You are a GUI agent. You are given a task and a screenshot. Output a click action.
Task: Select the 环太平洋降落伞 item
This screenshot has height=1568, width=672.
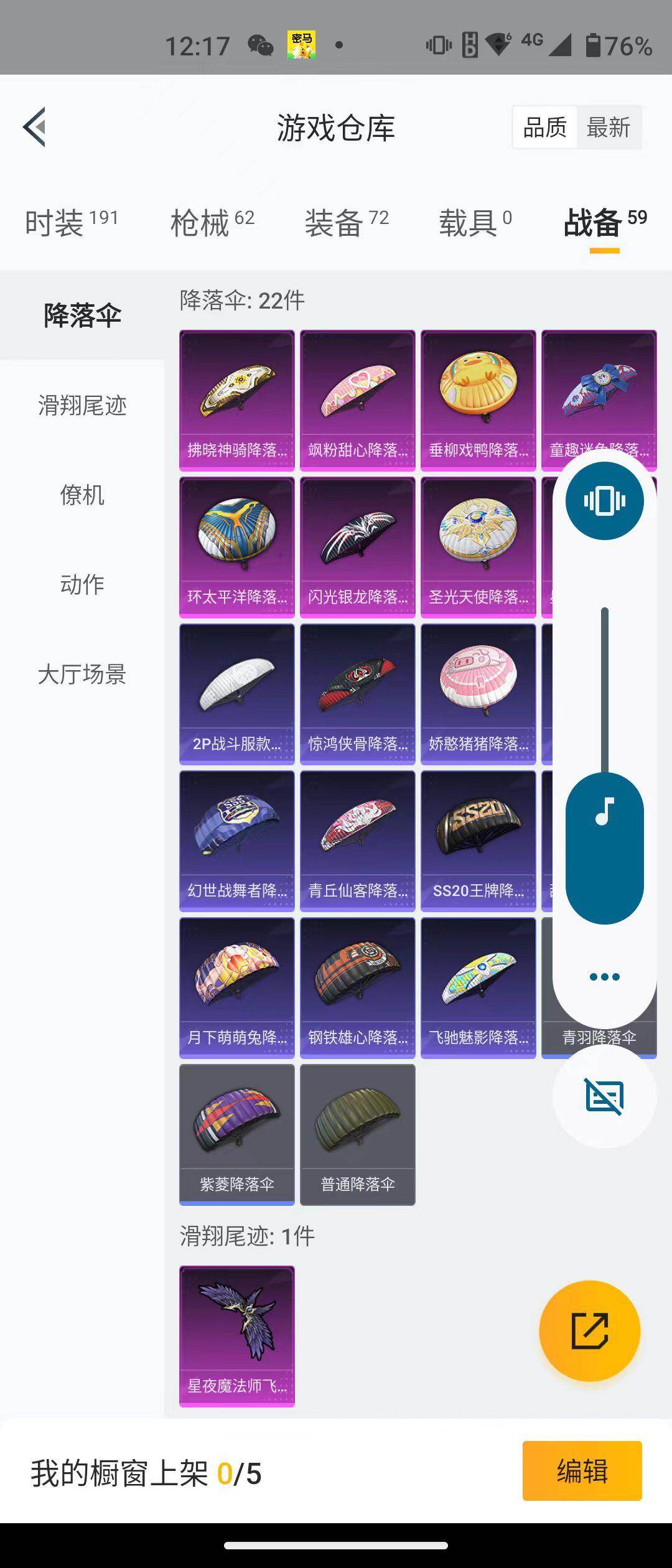coord(237,547)
